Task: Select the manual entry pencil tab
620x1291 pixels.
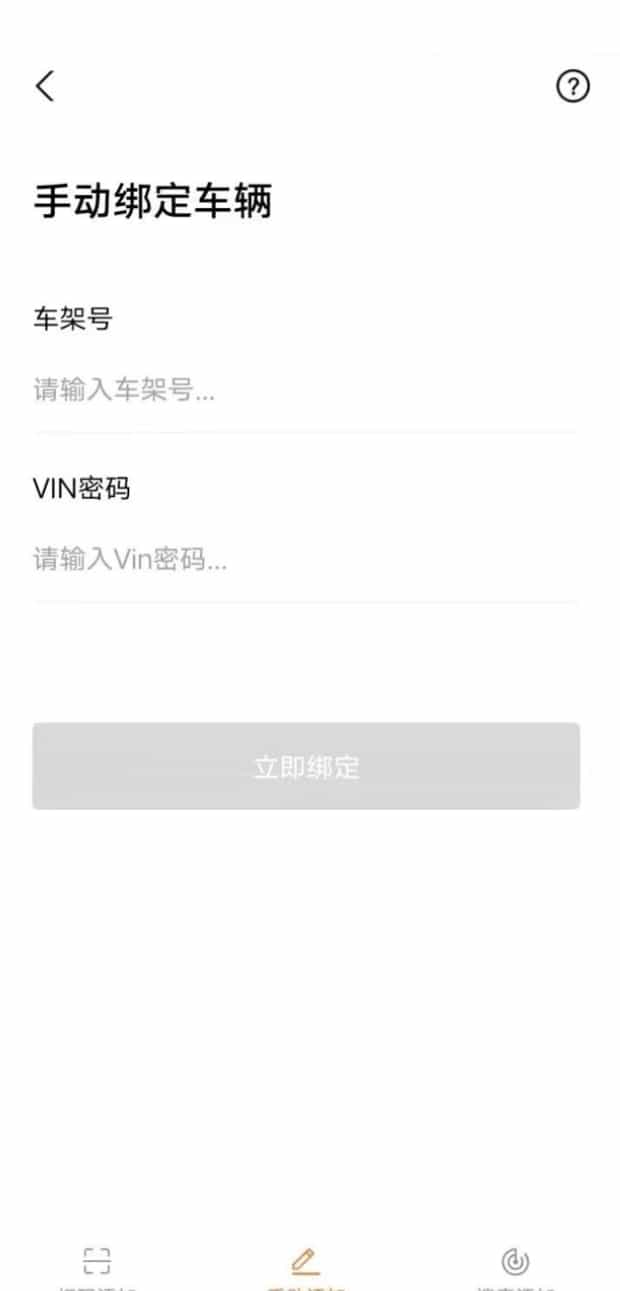Action: (305, 1266)
